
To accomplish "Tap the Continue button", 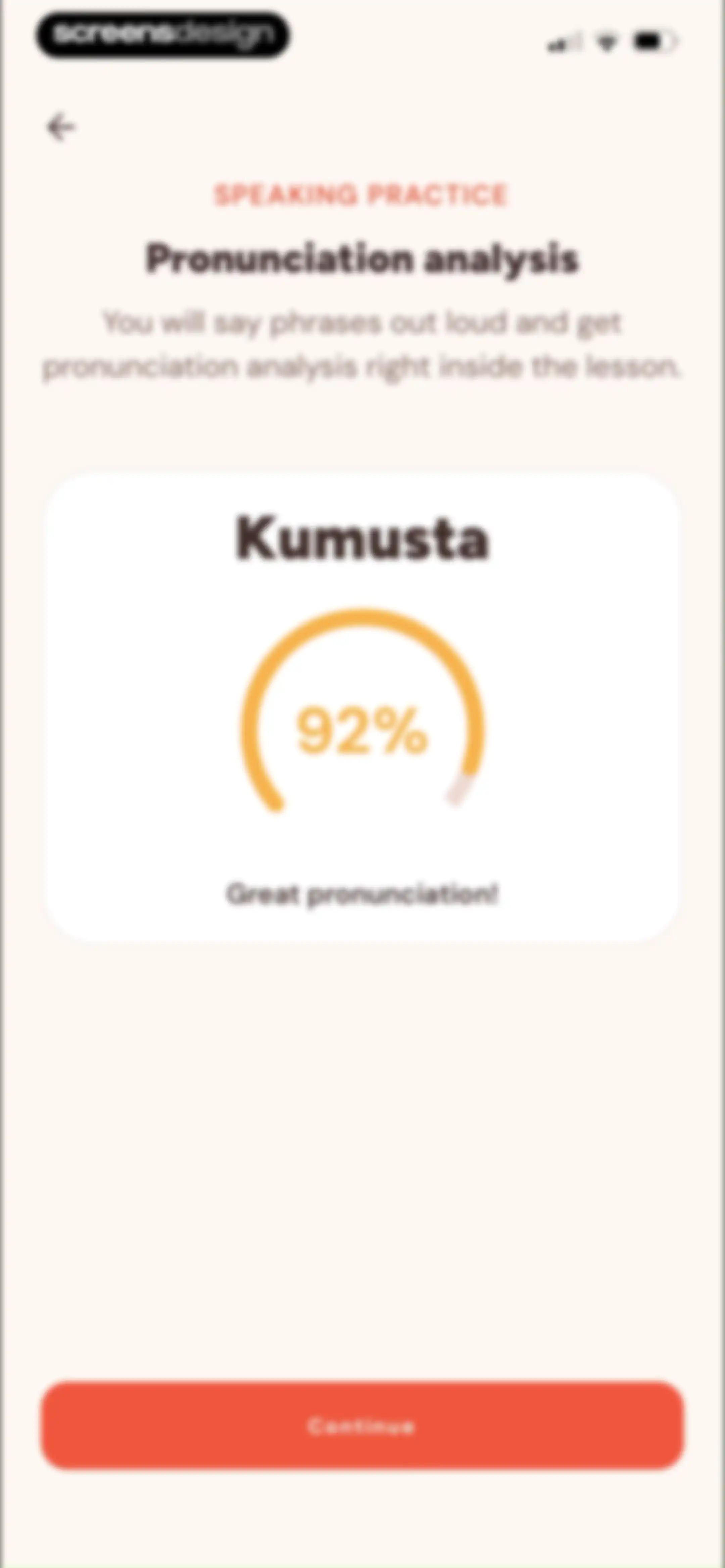I will pyautogui.click(x=363, y=1426).
